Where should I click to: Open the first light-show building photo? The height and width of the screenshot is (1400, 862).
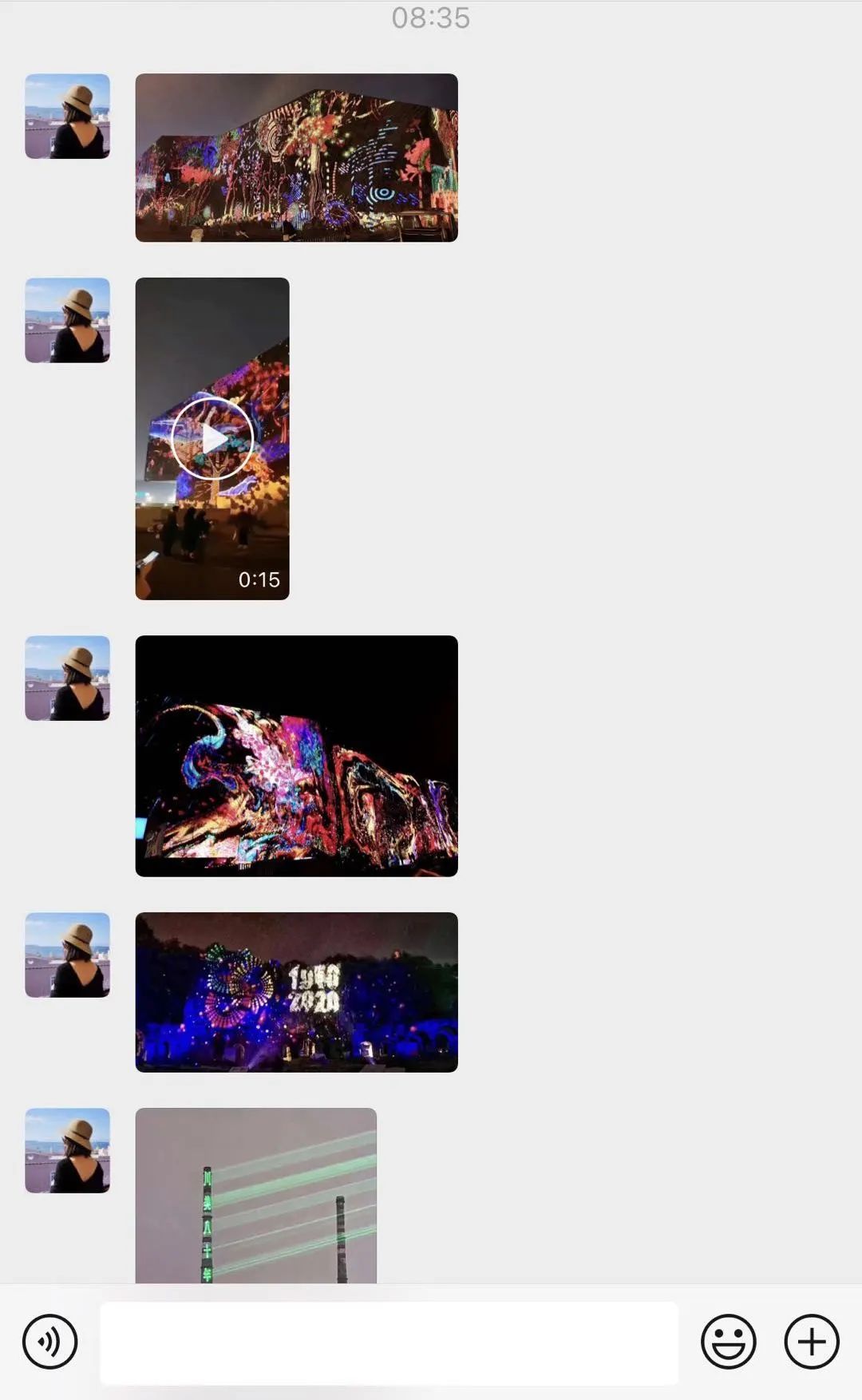296,158
